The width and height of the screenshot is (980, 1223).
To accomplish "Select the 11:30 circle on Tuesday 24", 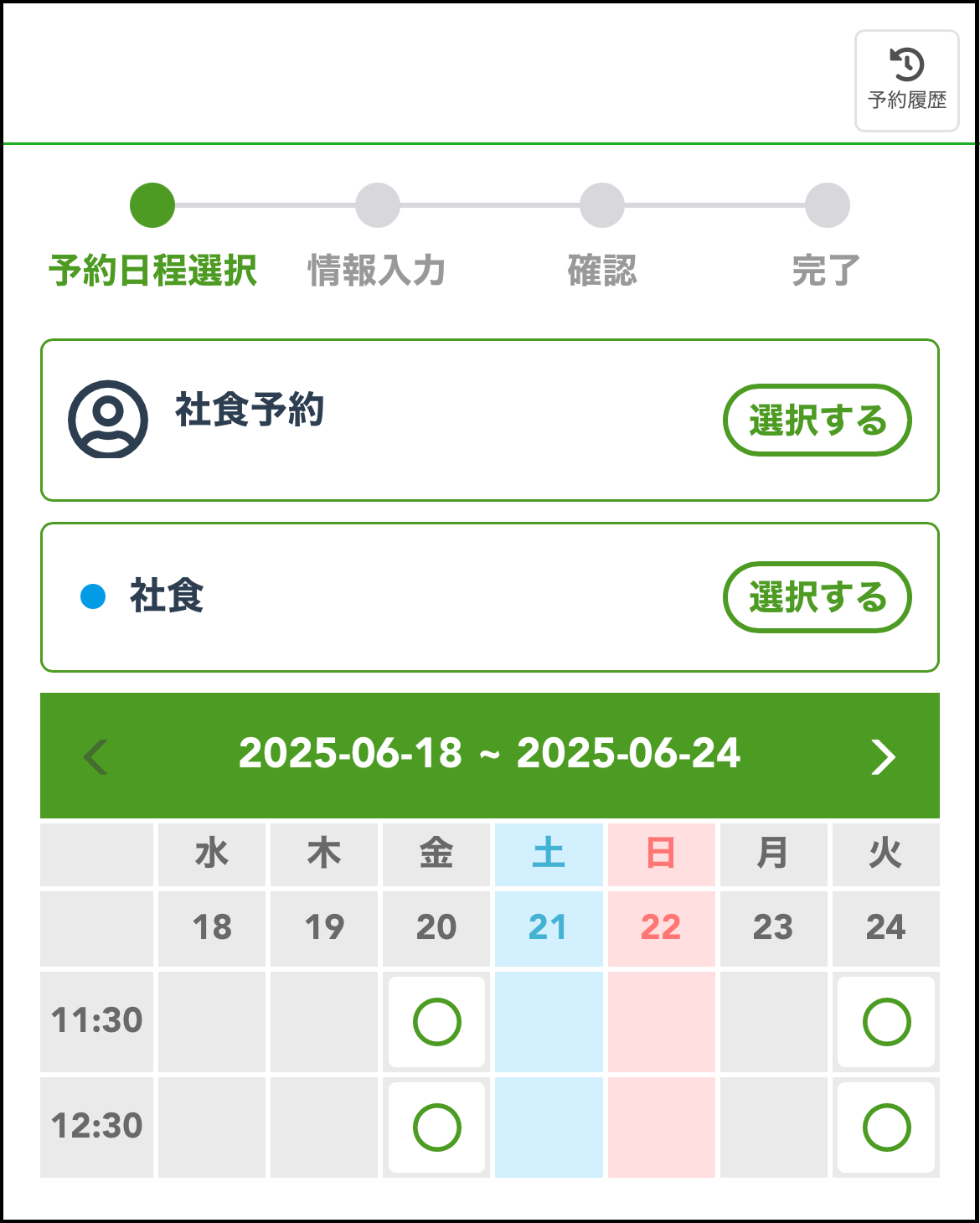I will coord(886,1022).
